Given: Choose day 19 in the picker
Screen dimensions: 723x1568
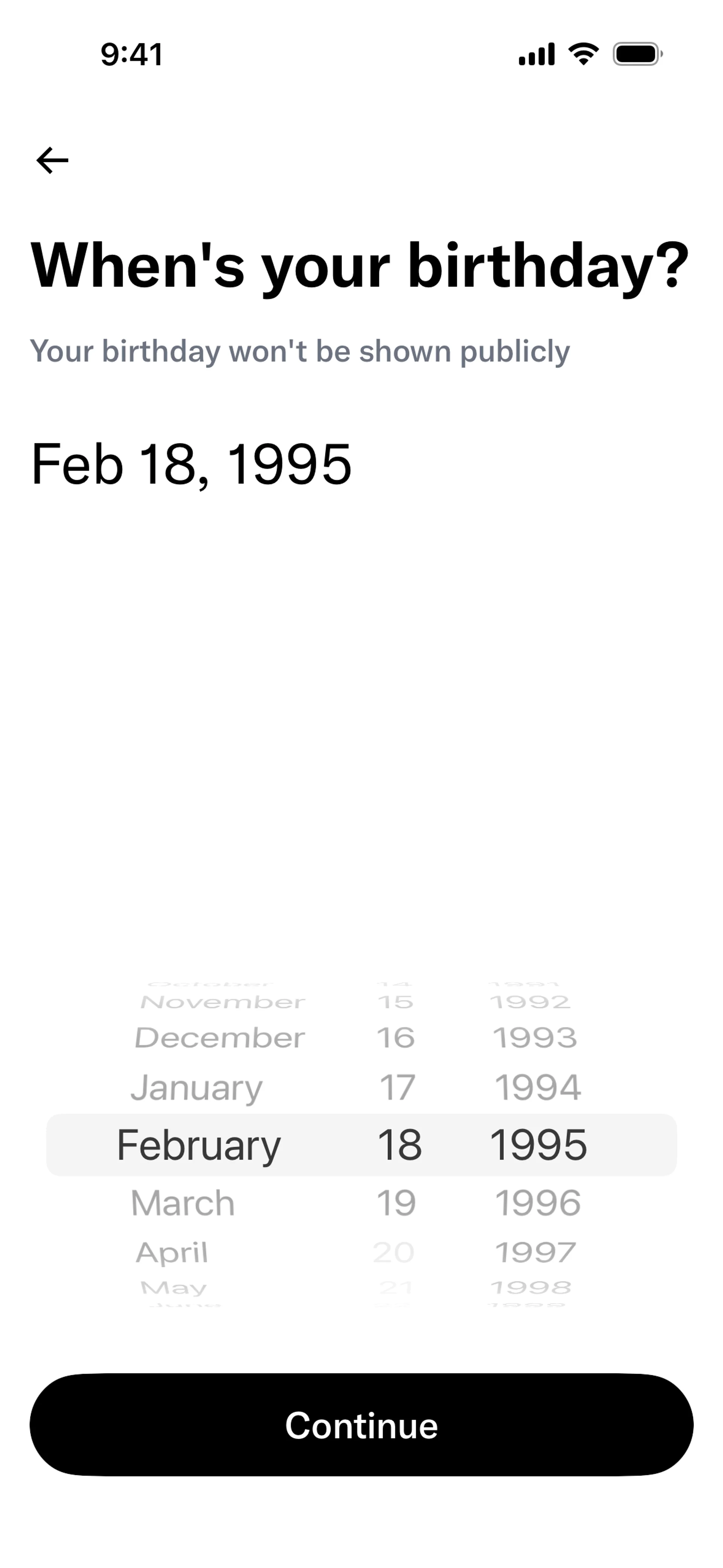Looking at the screenshot, I should 396,1203.
